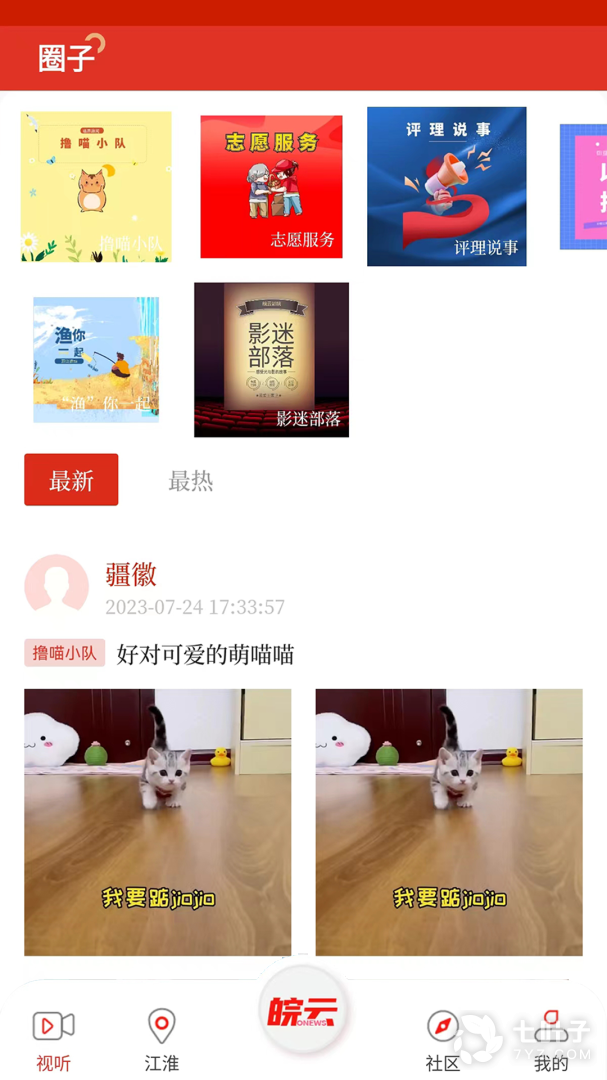Image resolution: width=607 pixels, height=1080 pixels.
Task: View 疆徽's profile avatar
Action: pyautogui.click(x=56, y=586)
